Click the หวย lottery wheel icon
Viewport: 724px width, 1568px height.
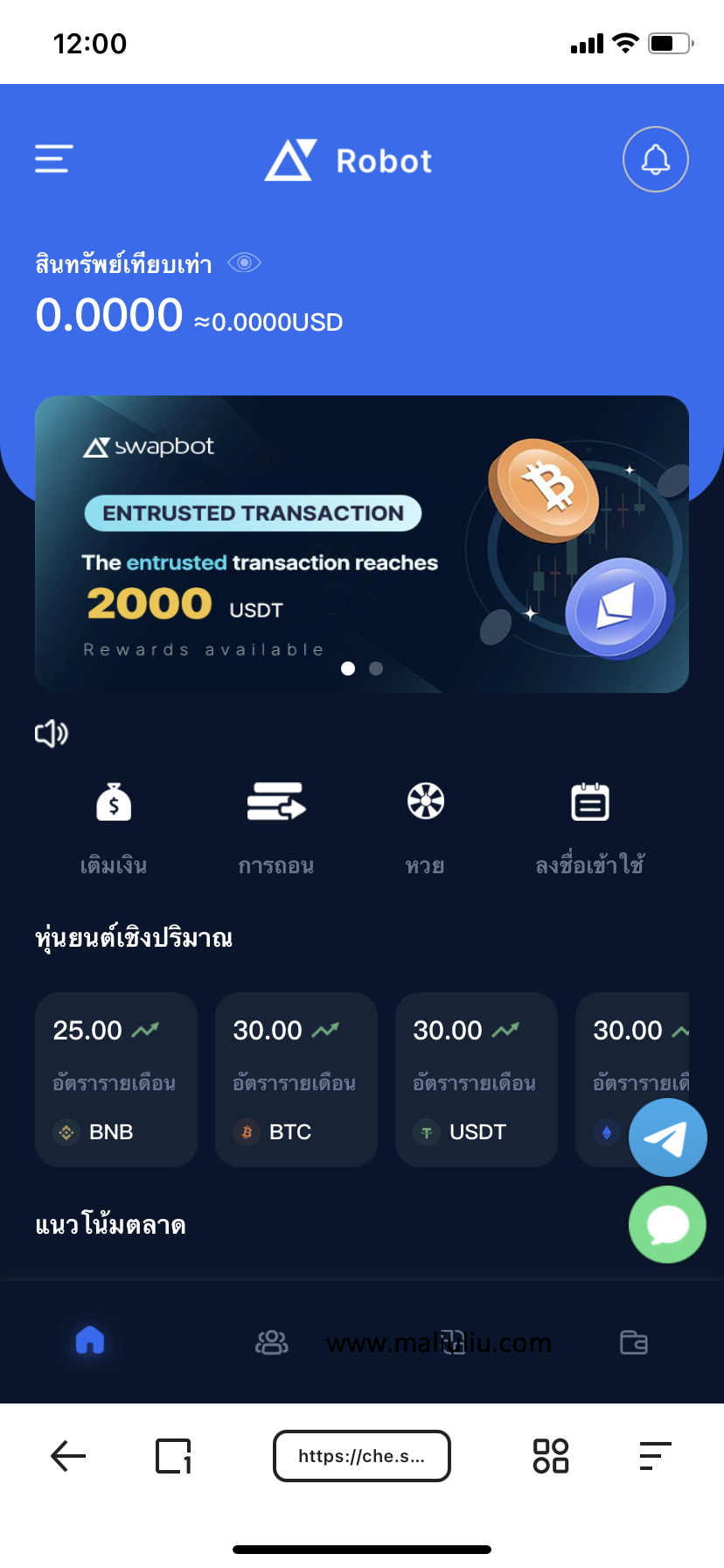pos(424,801)
